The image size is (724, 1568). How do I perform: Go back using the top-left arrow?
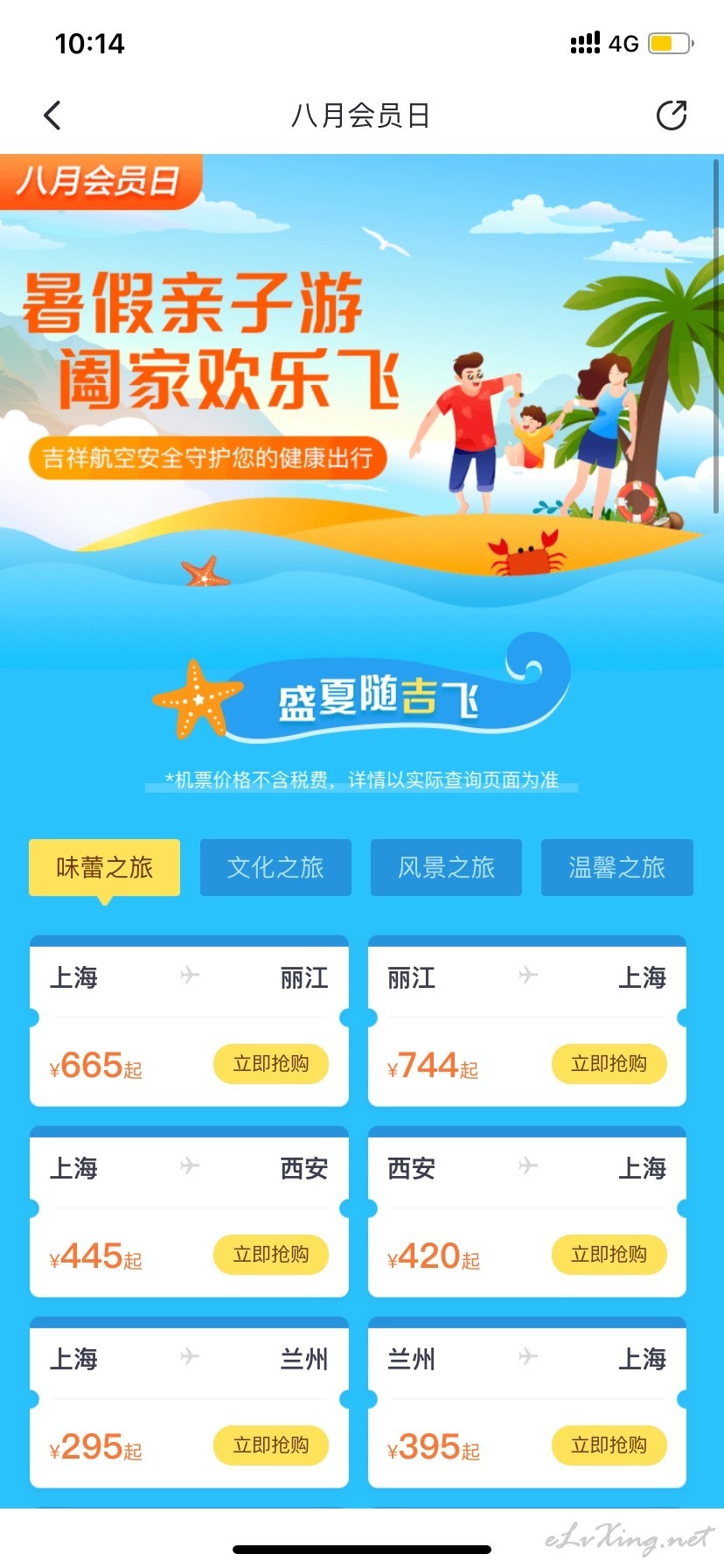coord(52,115)
